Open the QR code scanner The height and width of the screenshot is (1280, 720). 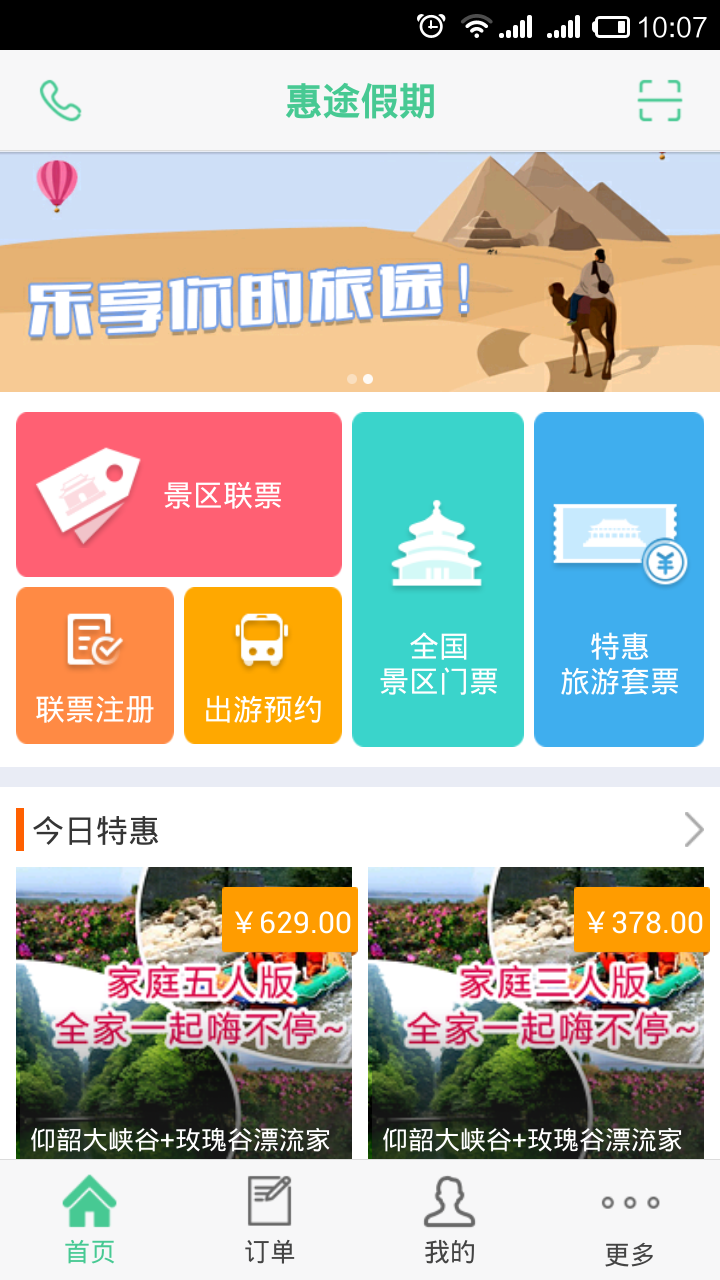(659, 101)
